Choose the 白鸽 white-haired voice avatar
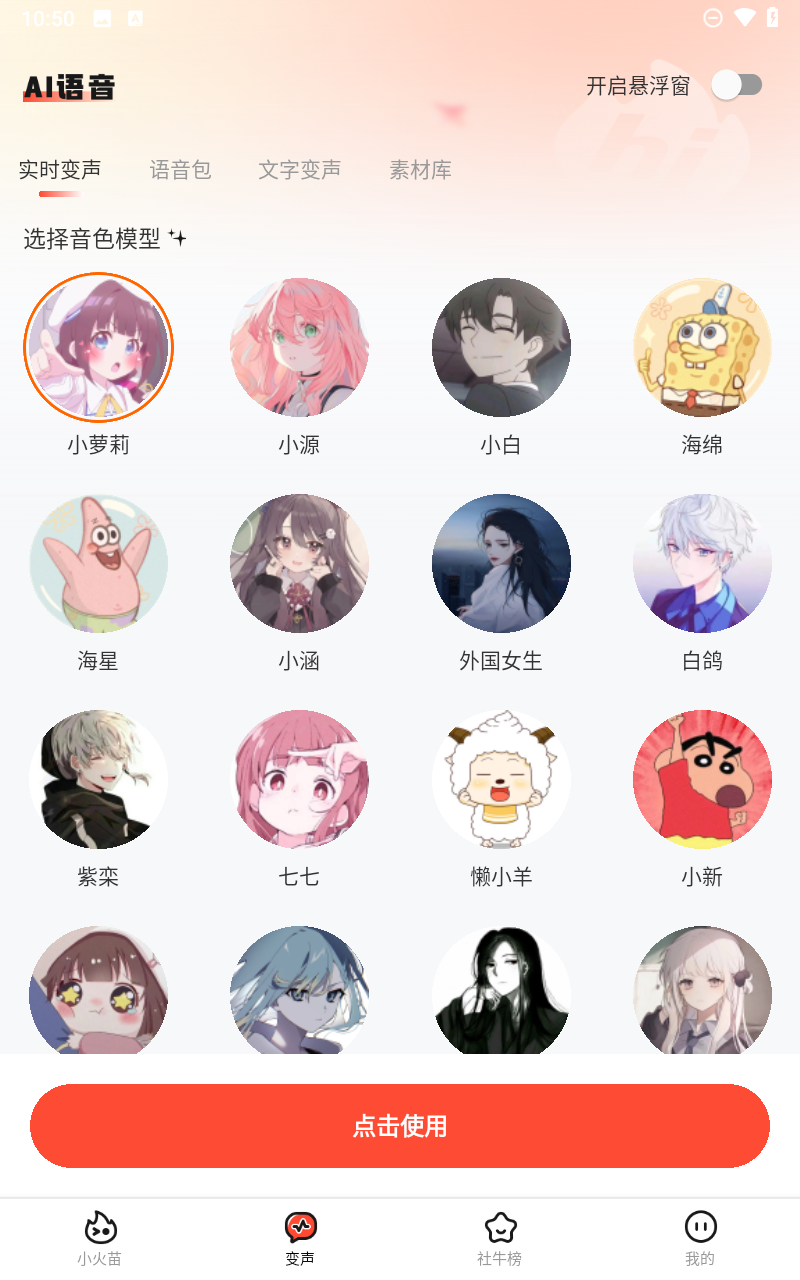The image size is (800, 1280). (x=701, y=563)
